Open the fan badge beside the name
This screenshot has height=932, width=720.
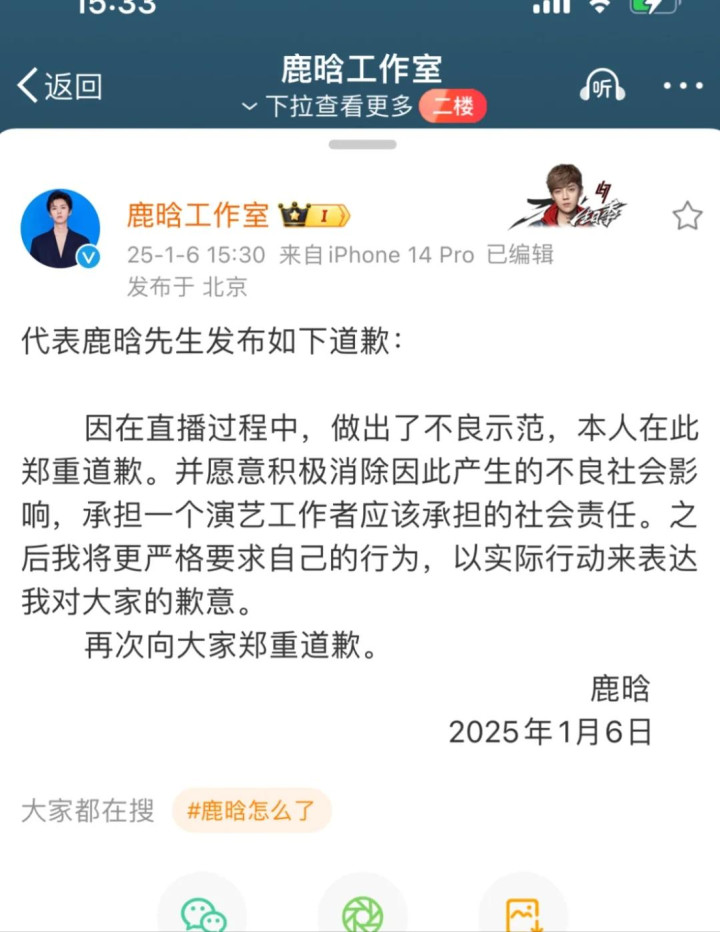(x=313, y=214)
